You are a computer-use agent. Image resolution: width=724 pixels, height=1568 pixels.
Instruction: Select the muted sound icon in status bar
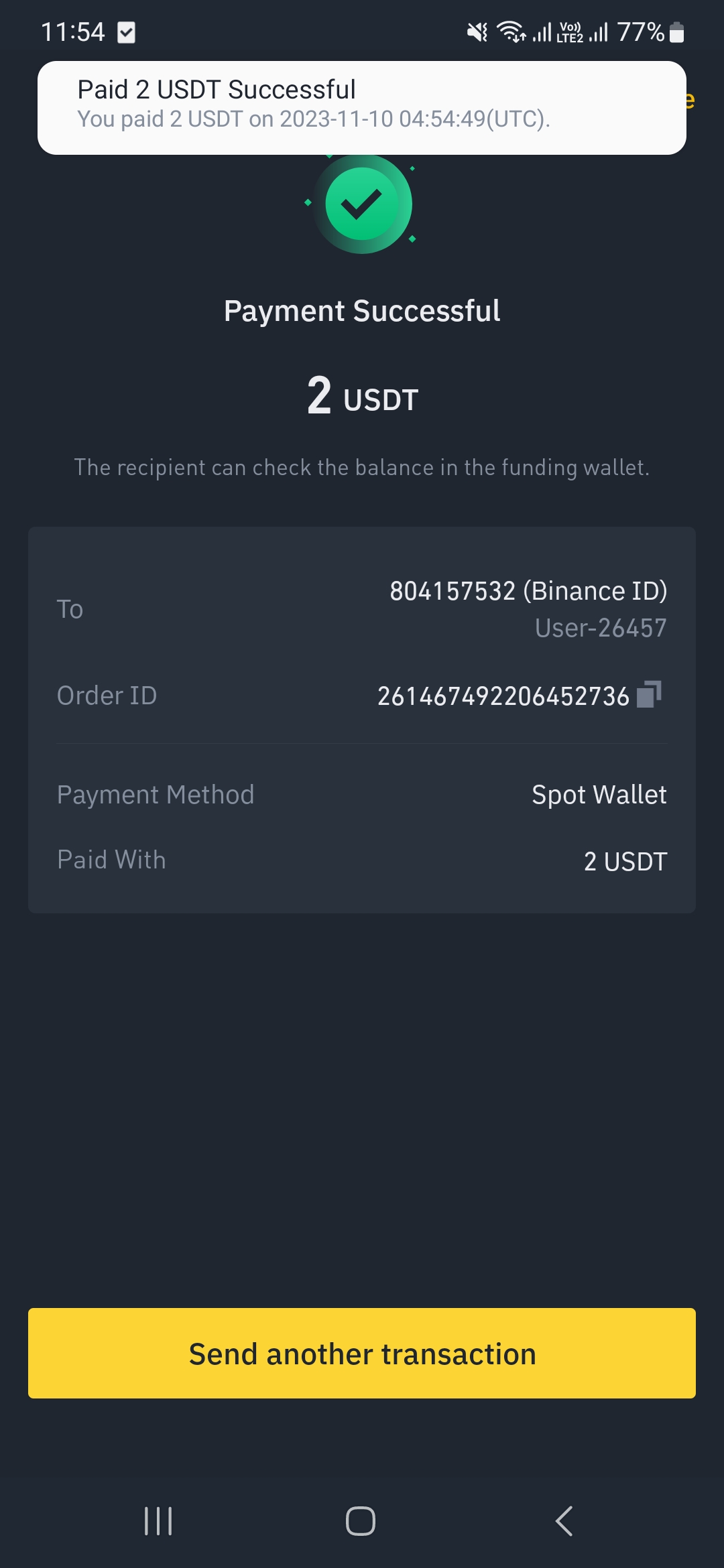pyautogui.click(x=477, y=31)
